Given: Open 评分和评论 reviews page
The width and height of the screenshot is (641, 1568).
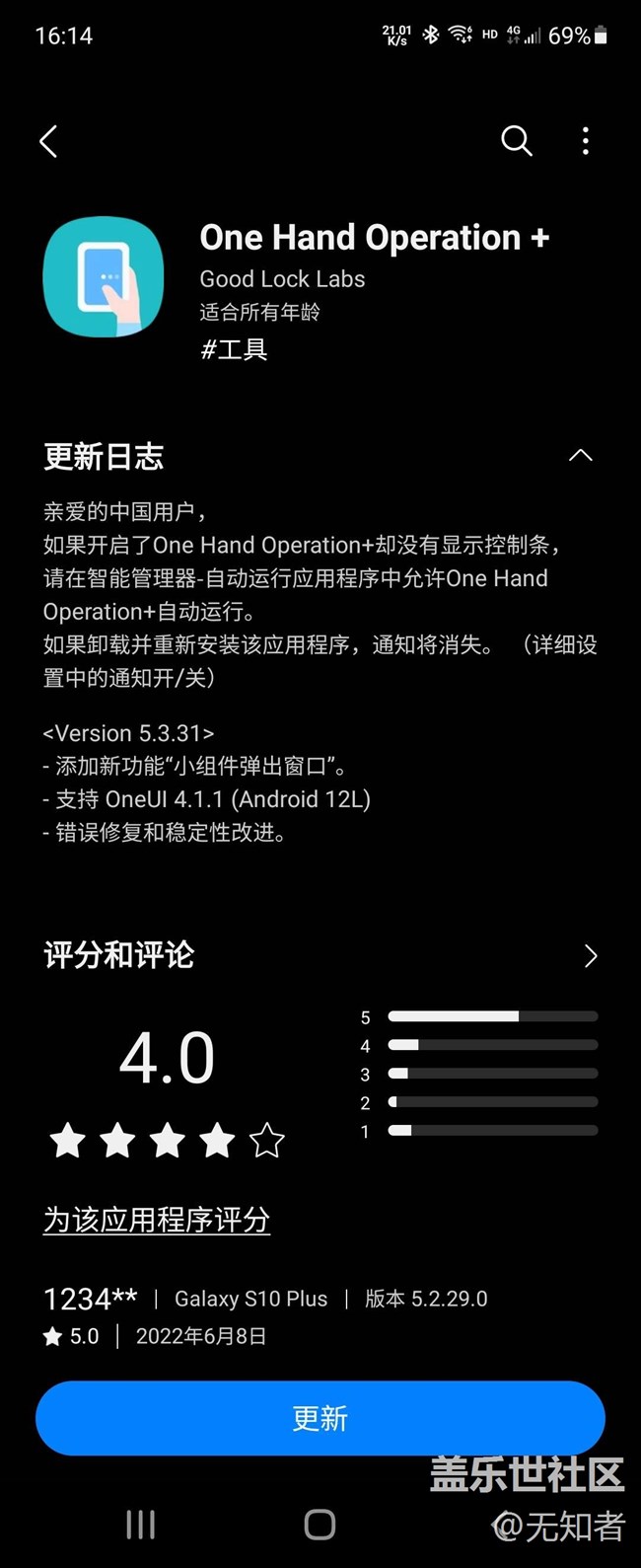Looking at the screenshot, I should click(x=590, y=955).
